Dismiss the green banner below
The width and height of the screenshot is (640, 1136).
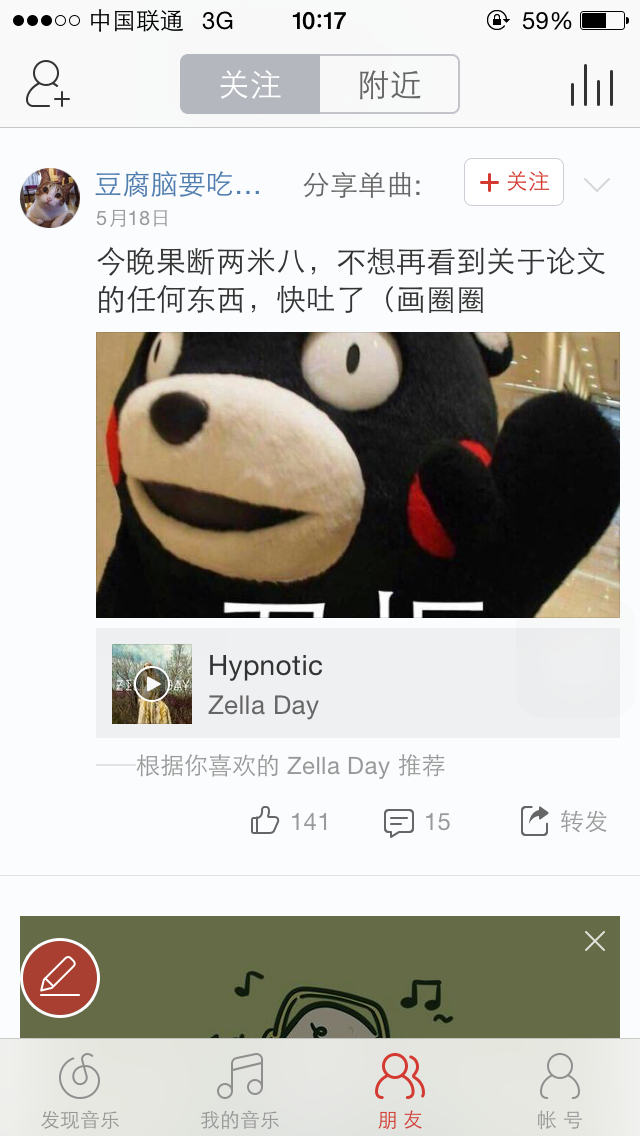pos(595,941)
